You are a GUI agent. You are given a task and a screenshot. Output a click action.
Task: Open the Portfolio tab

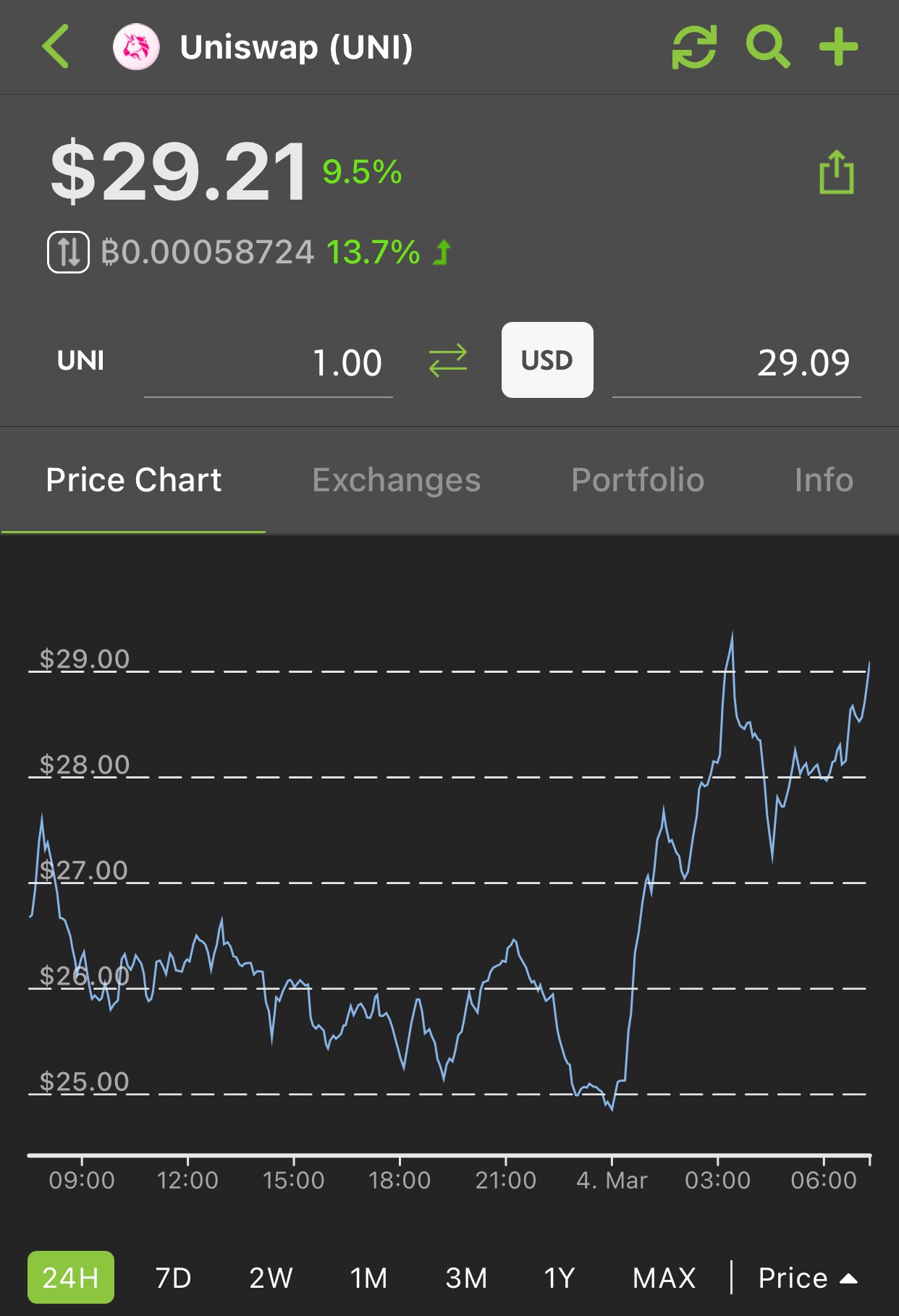click(638, 480)
